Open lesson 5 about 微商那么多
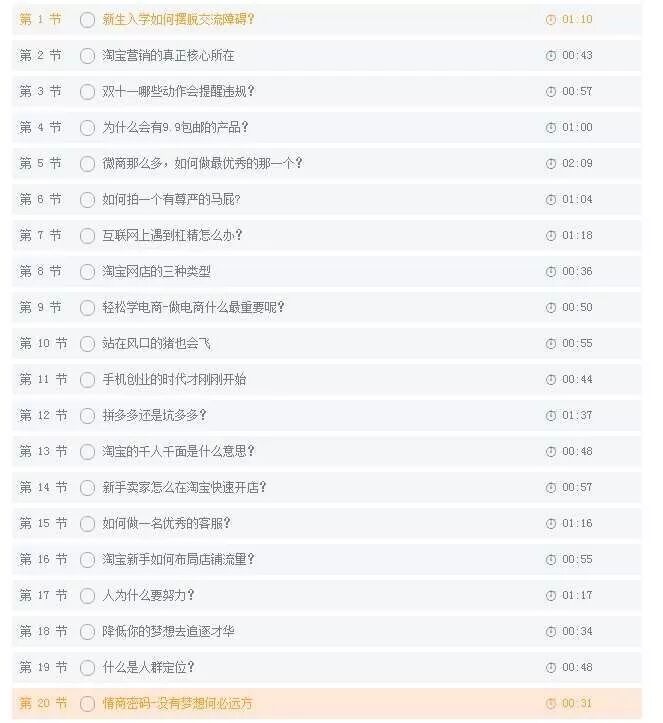Screen dimensions: 663x723 click(x=202, y=163)
